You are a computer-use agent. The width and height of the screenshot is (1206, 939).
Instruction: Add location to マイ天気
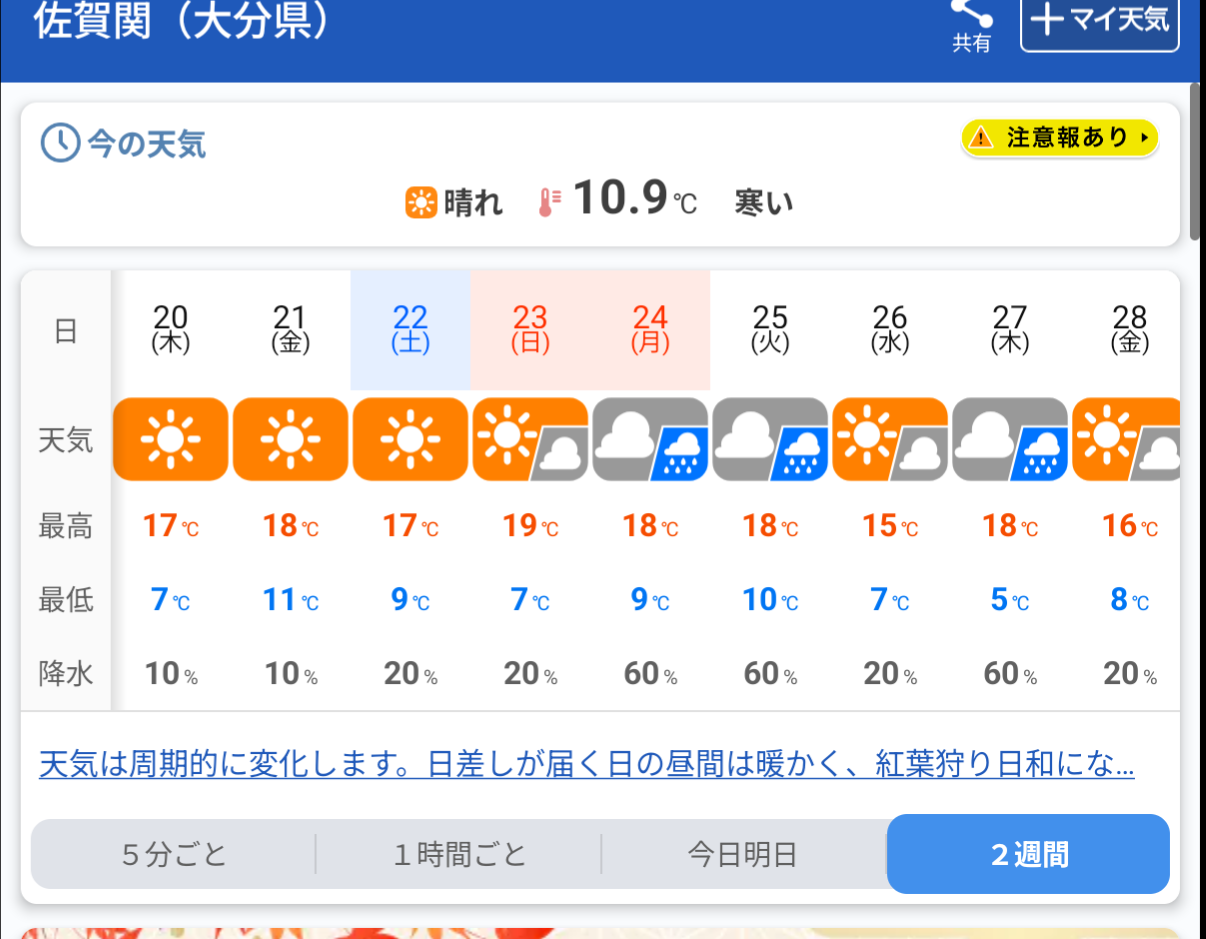[x=1099, y=22]
